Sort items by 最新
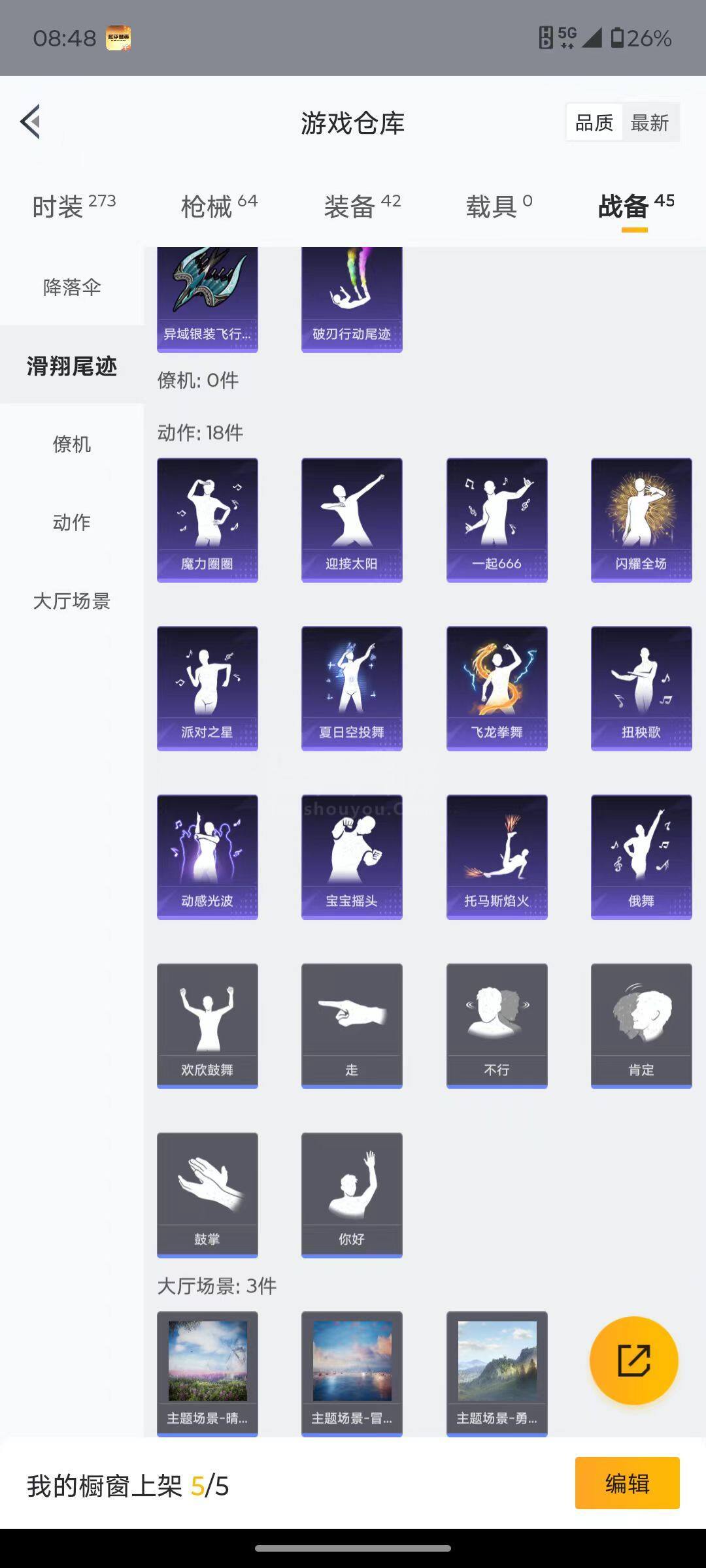 pos(649,122)
